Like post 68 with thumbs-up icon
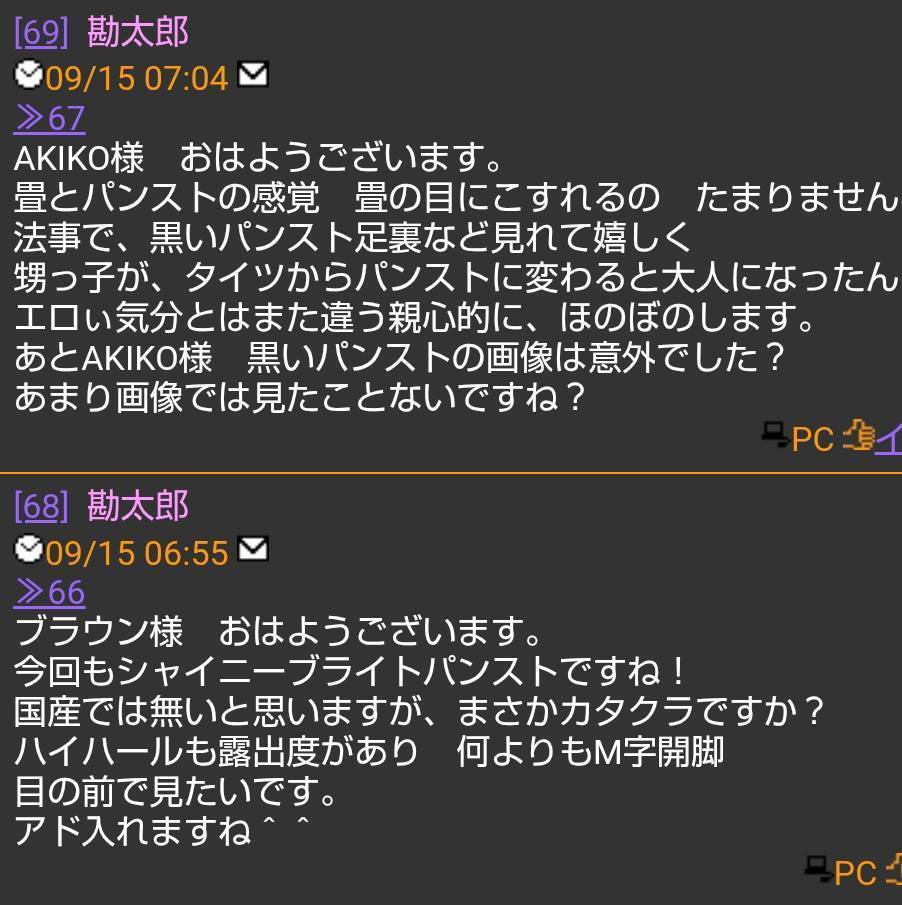The height and width of the screenshot is (905, 902). [893, 870]
